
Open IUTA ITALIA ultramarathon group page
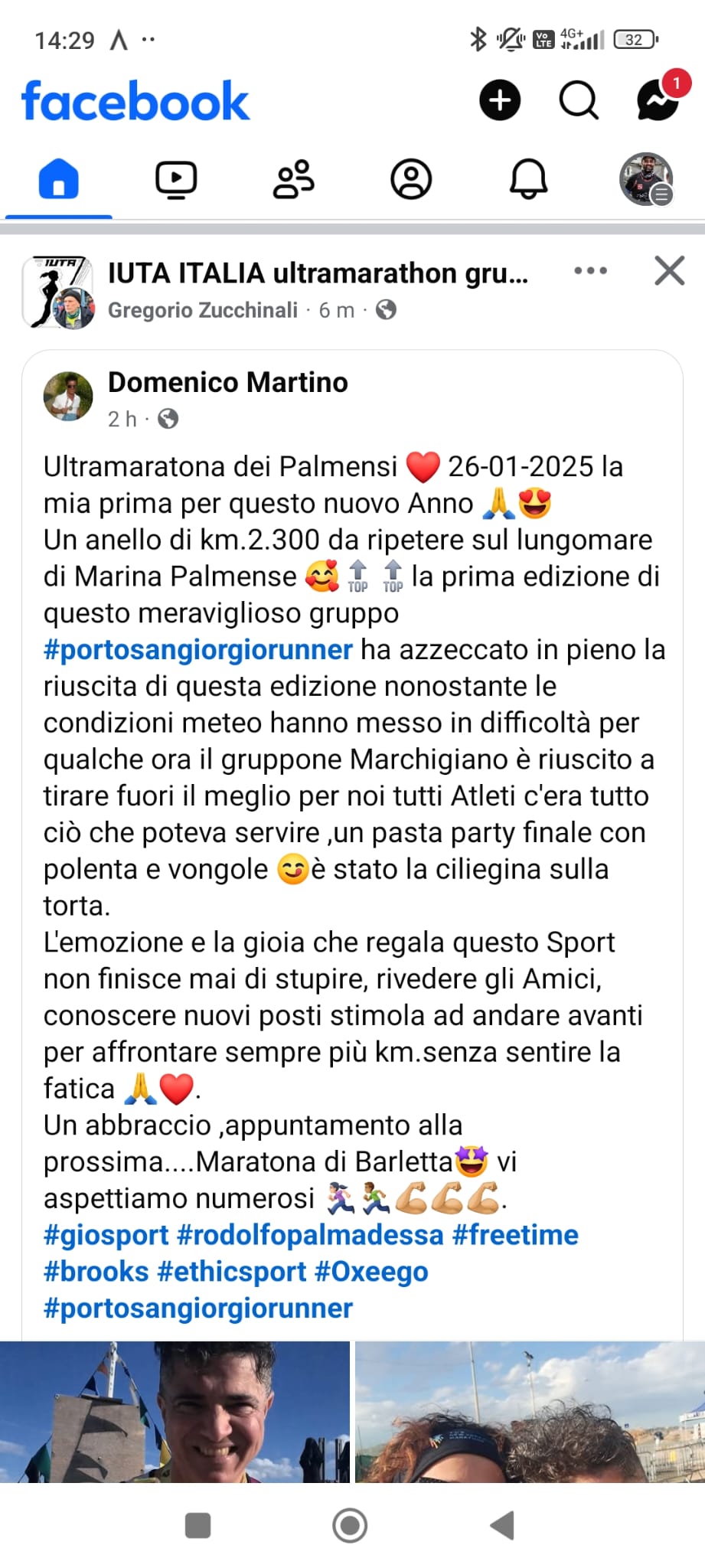[x=318, y=273]
